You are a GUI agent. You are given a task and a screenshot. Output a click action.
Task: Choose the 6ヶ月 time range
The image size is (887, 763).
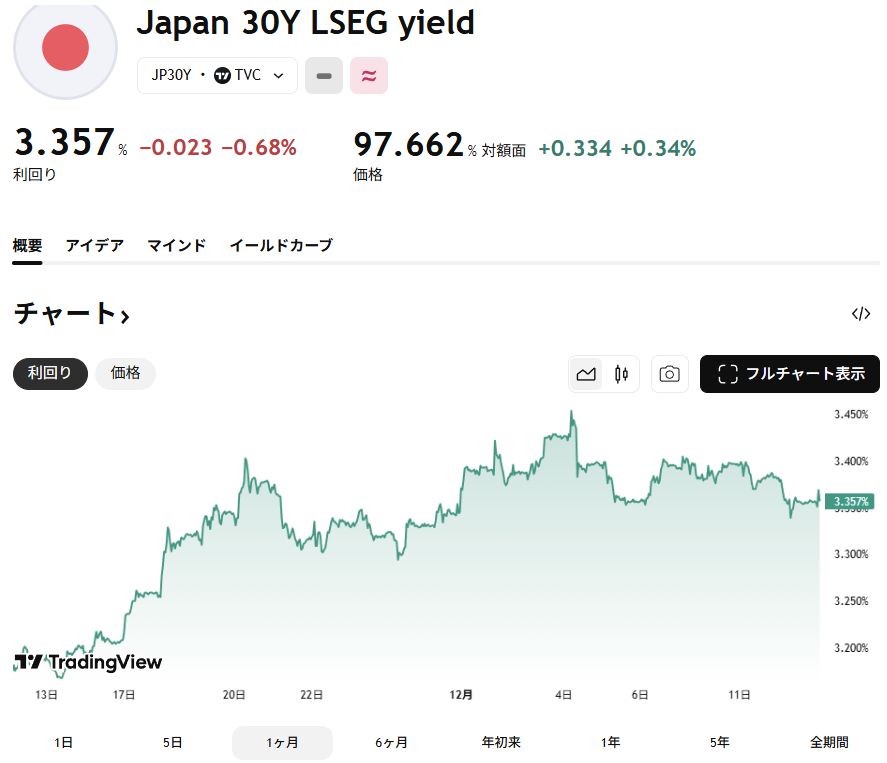pyautogui.click(x=392, y=742)
